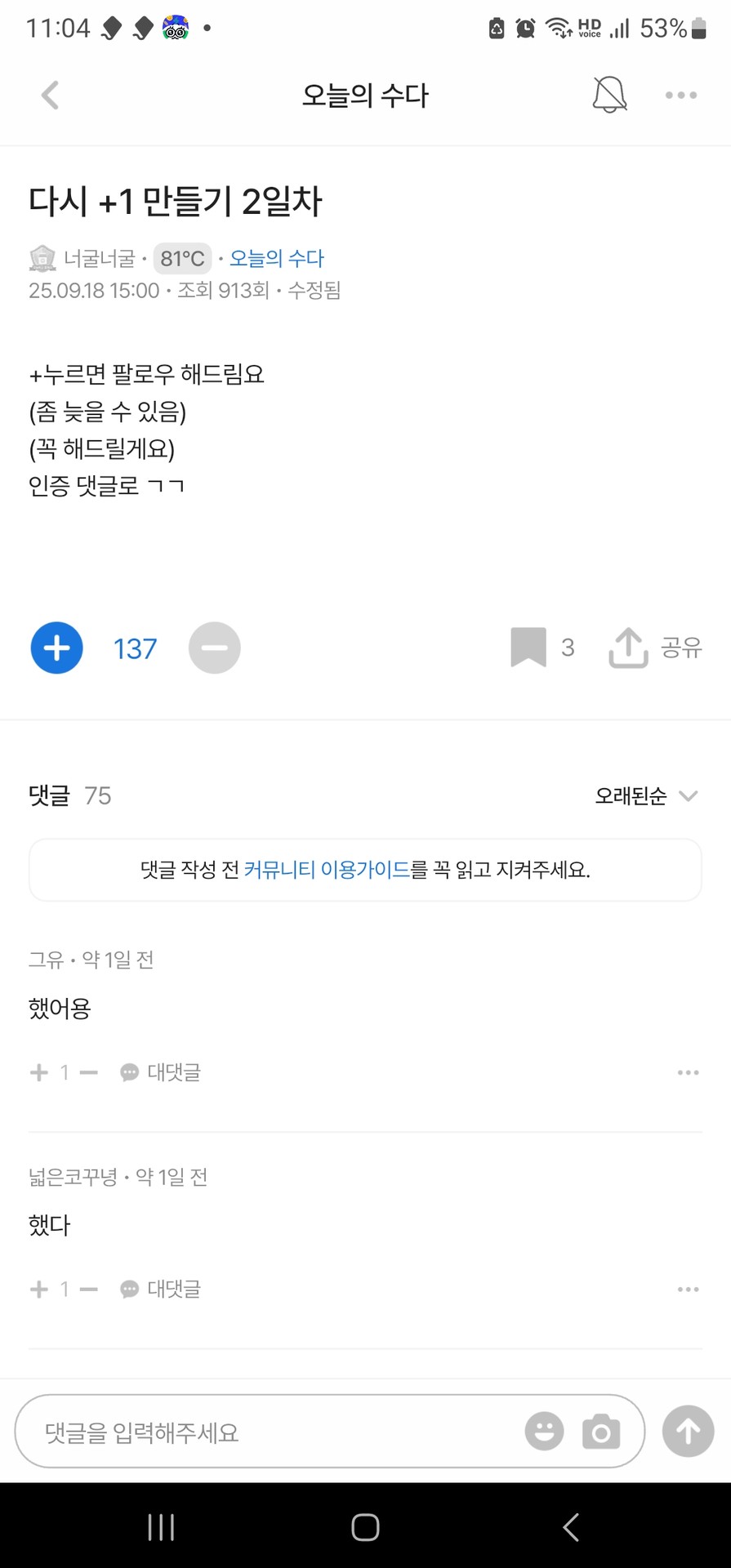
Task: Tap the comment input field 댓글을 입력해주세요
Action: [245, 1432]
